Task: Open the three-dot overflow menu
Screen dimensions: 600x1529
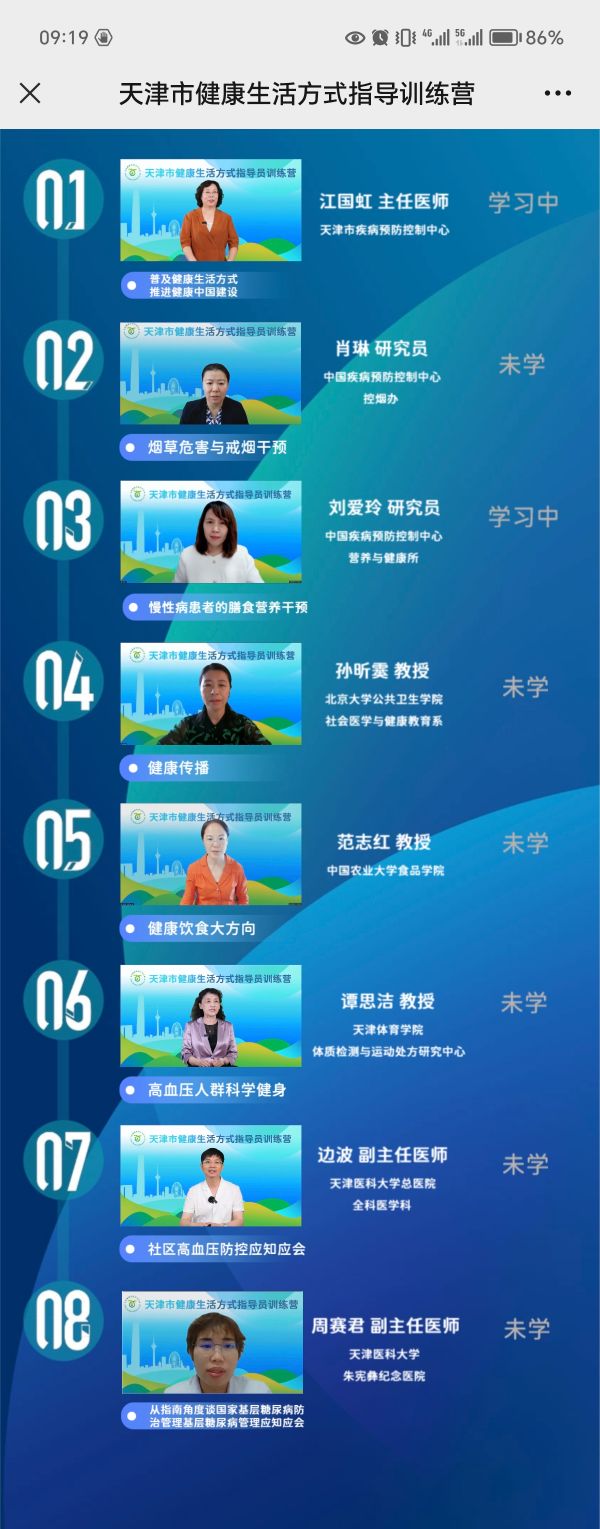Action: [x=557, y=93]
